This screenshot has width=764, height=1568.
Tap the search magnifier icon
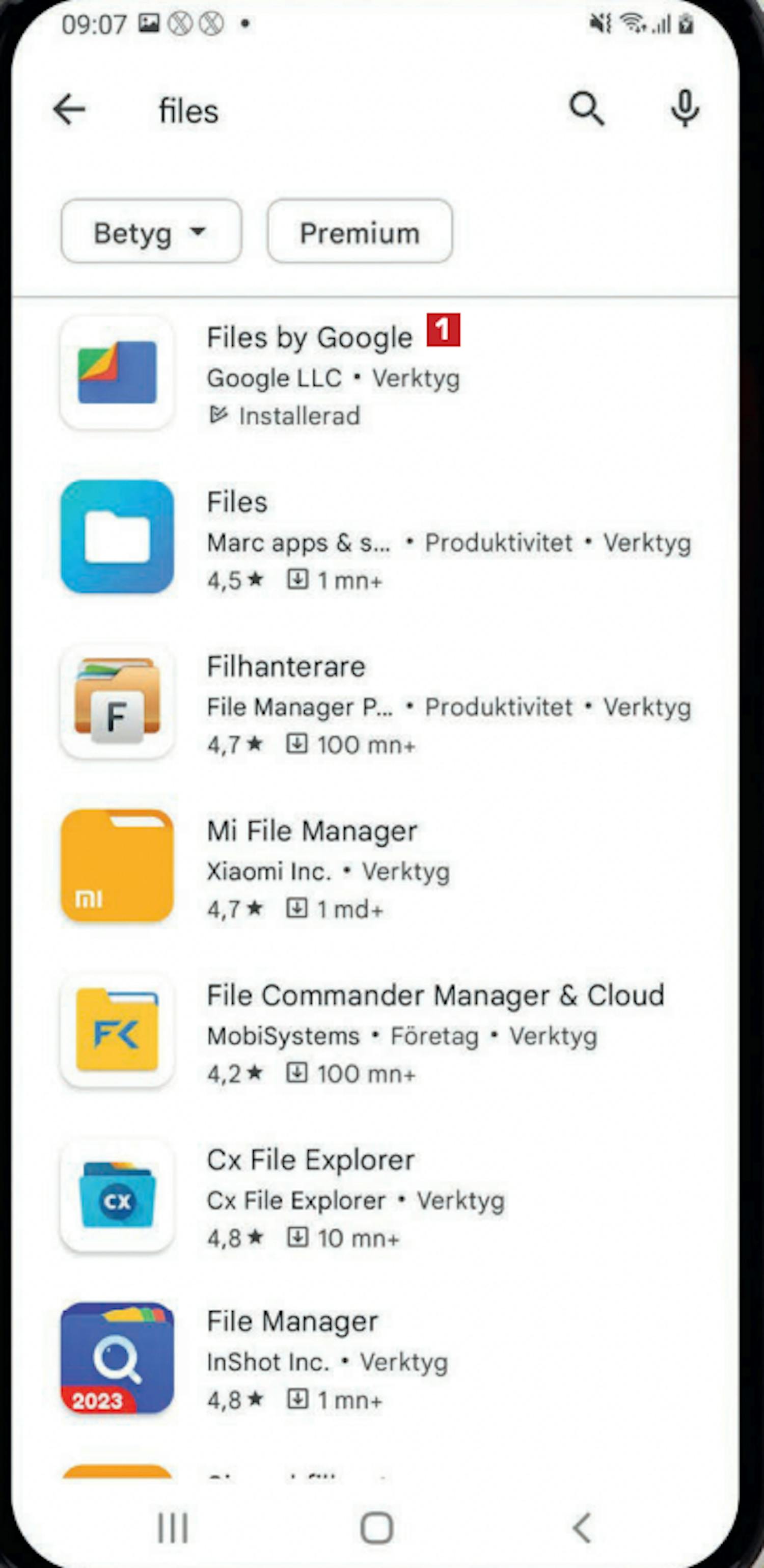[586, 110]
